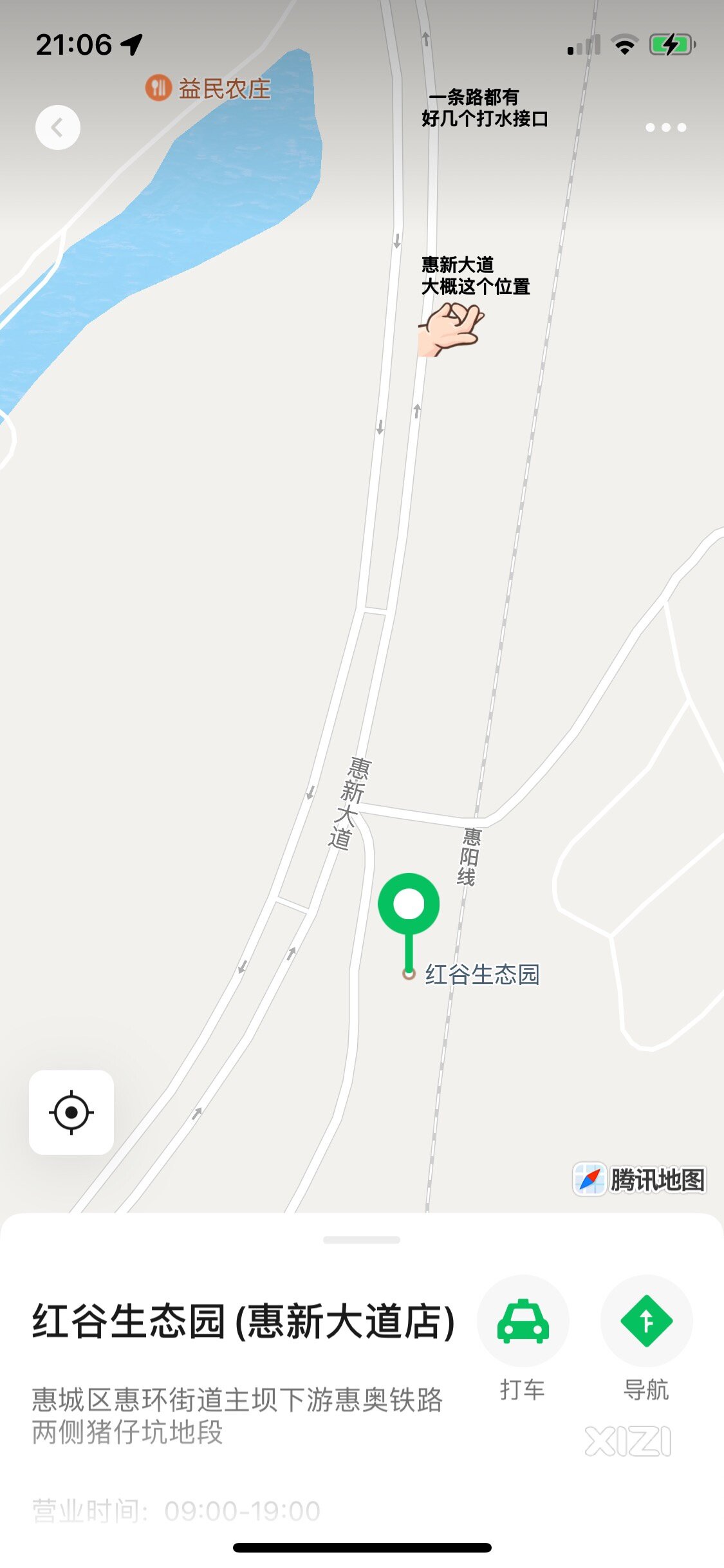Go back from the location view
Screen dimensions: 724x1568
tap(58, 127)
